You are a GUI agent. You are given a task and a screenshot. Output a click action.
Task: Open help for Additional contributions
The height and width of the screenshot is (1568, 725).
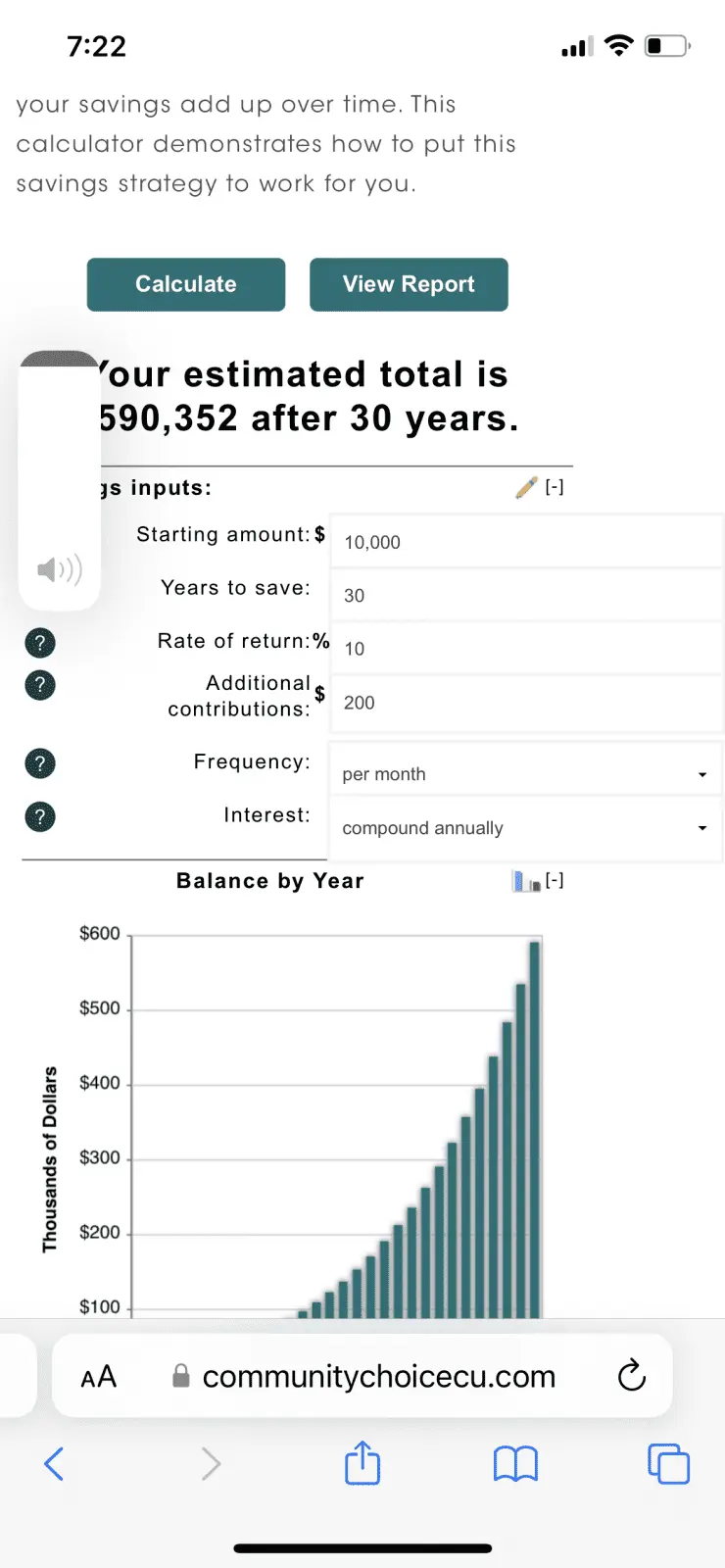[x=40, y=684]
